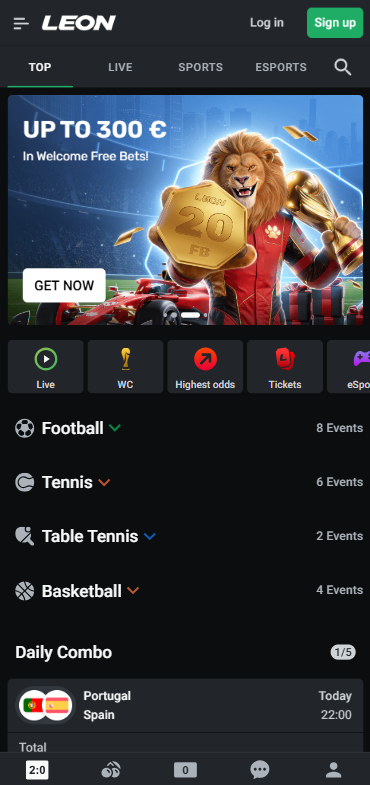Open the bet slip in the bottom bar
370x785 pixels.
(185, 770)
